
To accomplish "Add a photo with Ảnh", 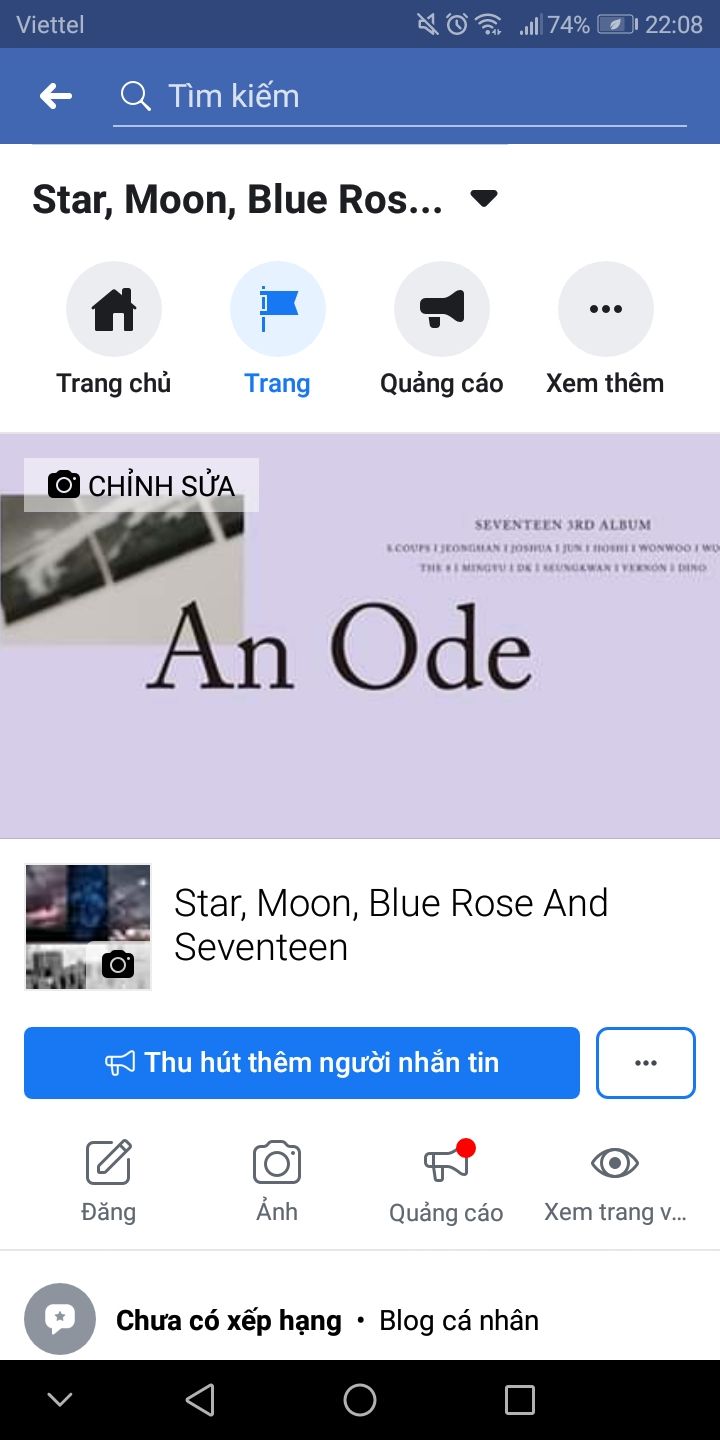I will [277, 1180].
